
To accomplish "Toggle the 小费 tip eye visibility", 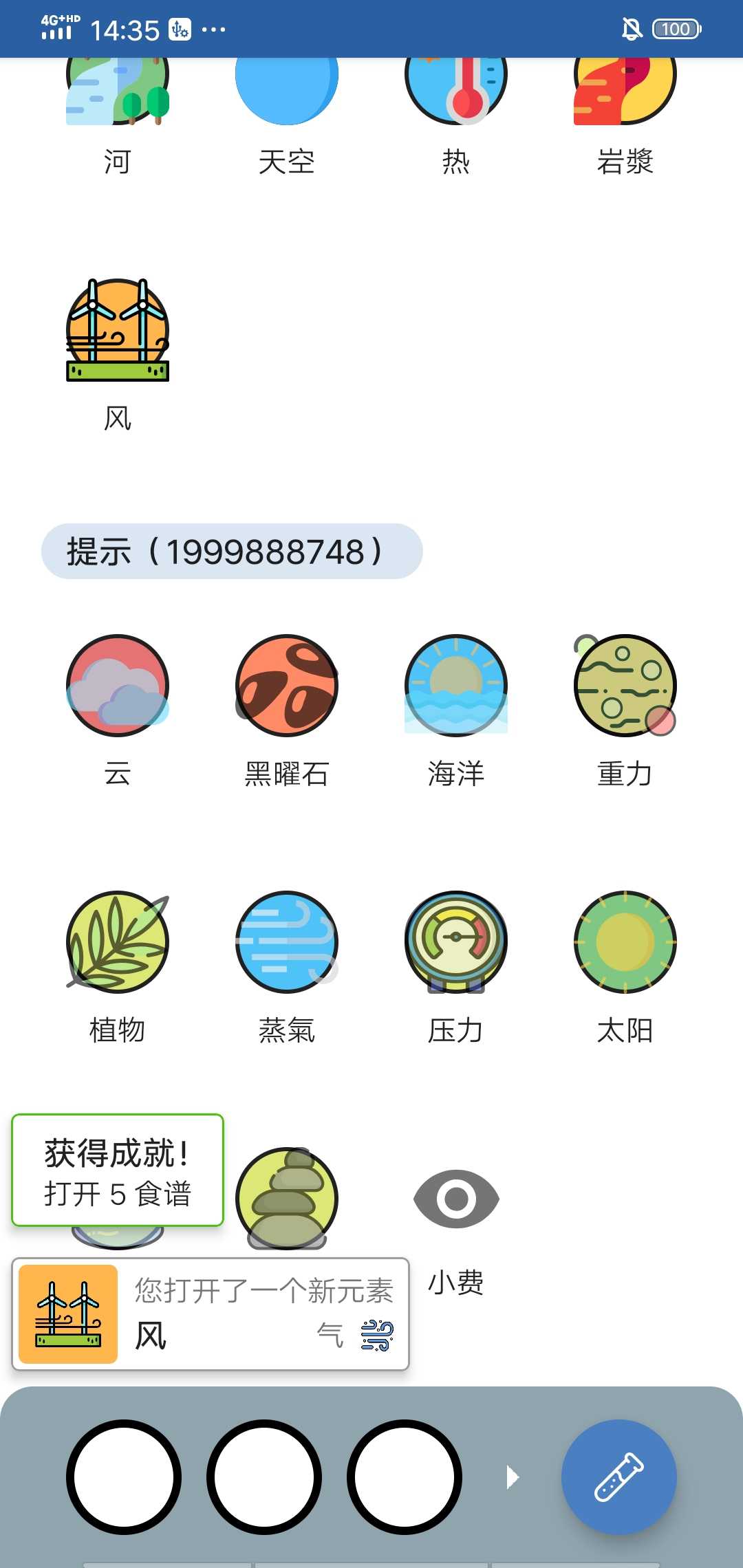I will click(456, 1197).
